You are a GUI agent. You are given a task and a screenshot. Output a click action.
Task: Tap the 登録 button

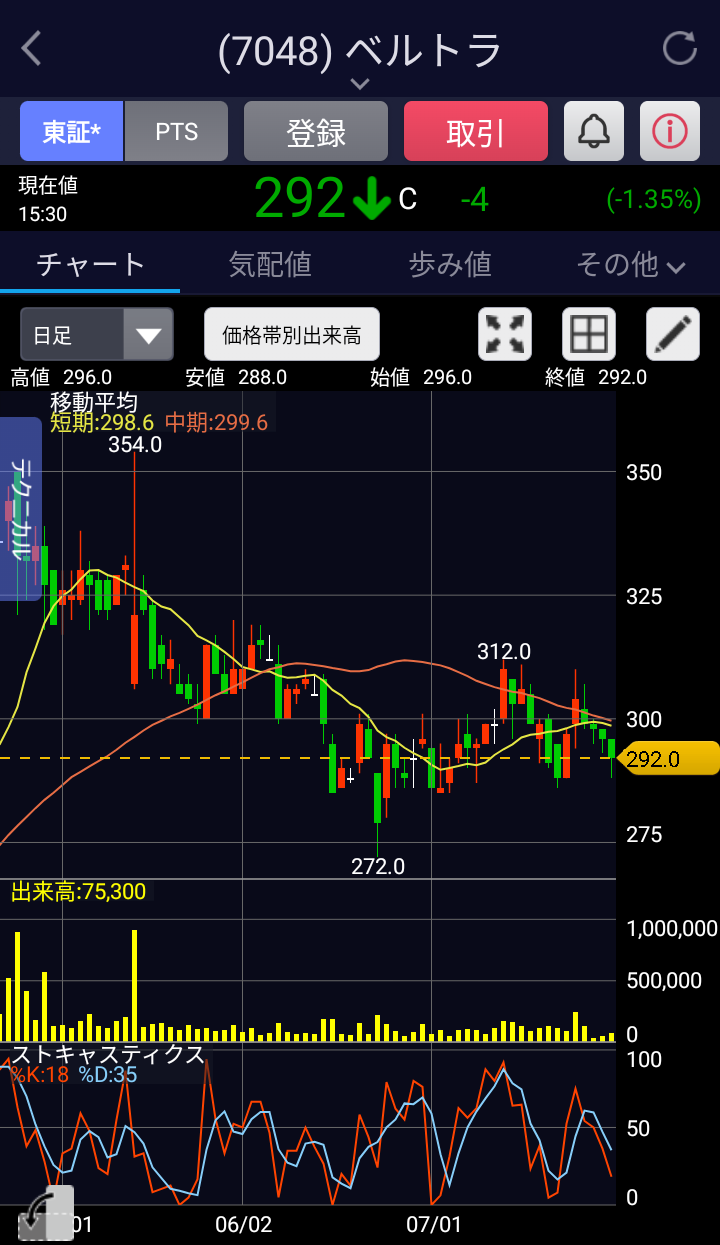coord(316,132)
